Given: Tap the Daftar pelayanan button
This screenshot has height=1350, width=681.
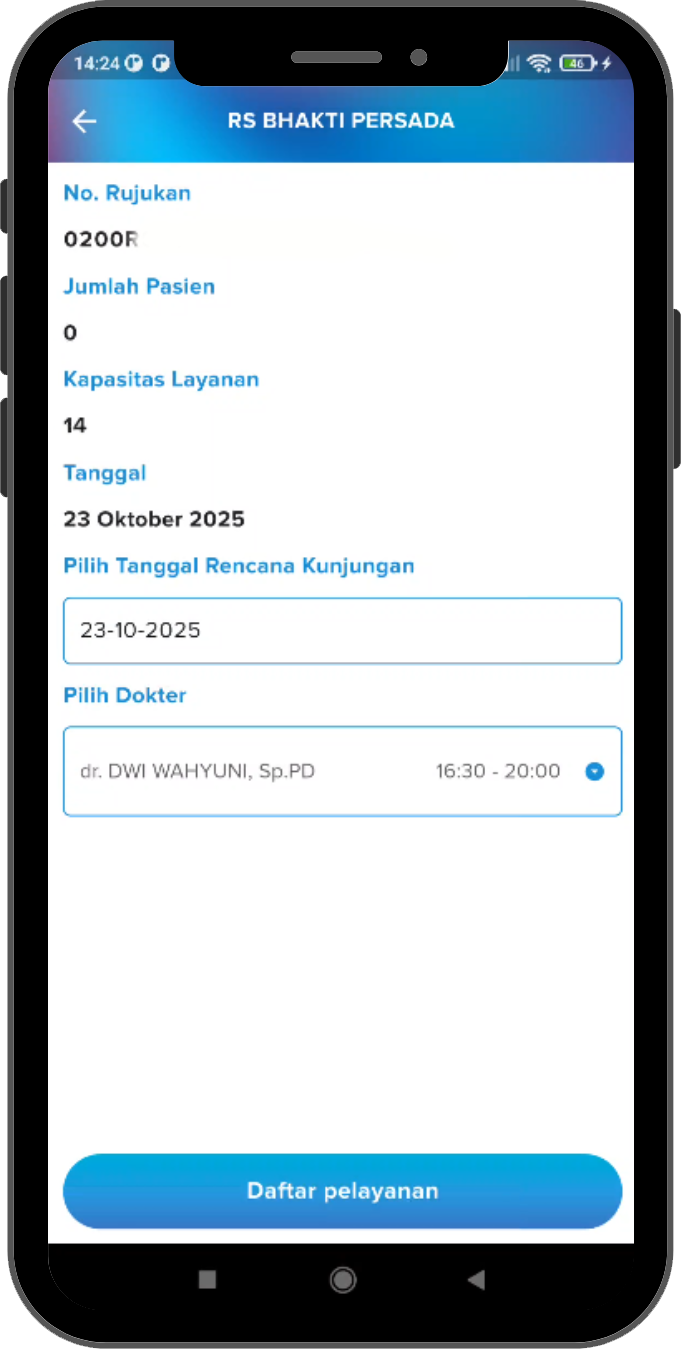Looking at the screenshot, I should (x=342, y=1191).
